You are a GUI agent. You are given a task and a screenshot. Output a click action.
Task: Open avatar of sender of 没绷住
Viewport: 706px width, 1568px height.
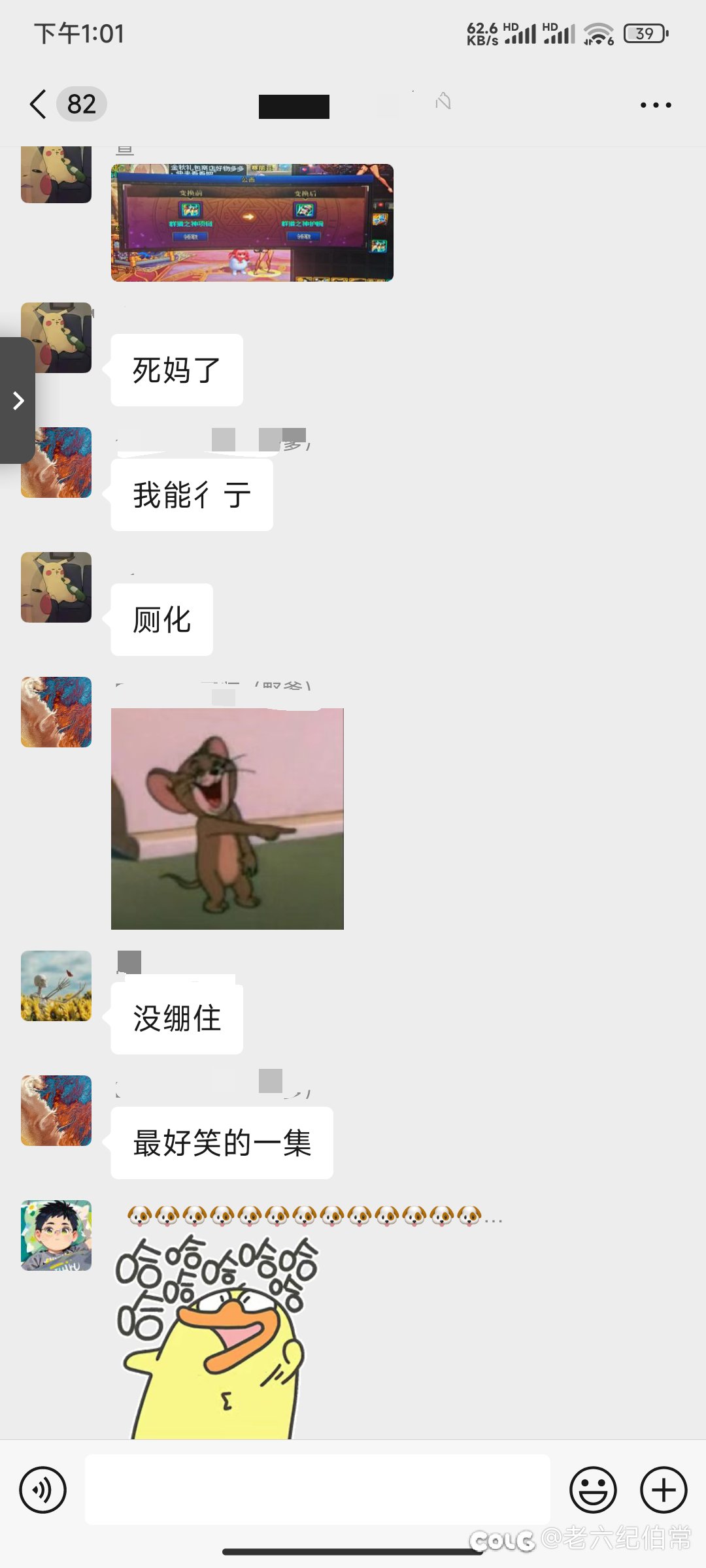(x=56, y=986)
